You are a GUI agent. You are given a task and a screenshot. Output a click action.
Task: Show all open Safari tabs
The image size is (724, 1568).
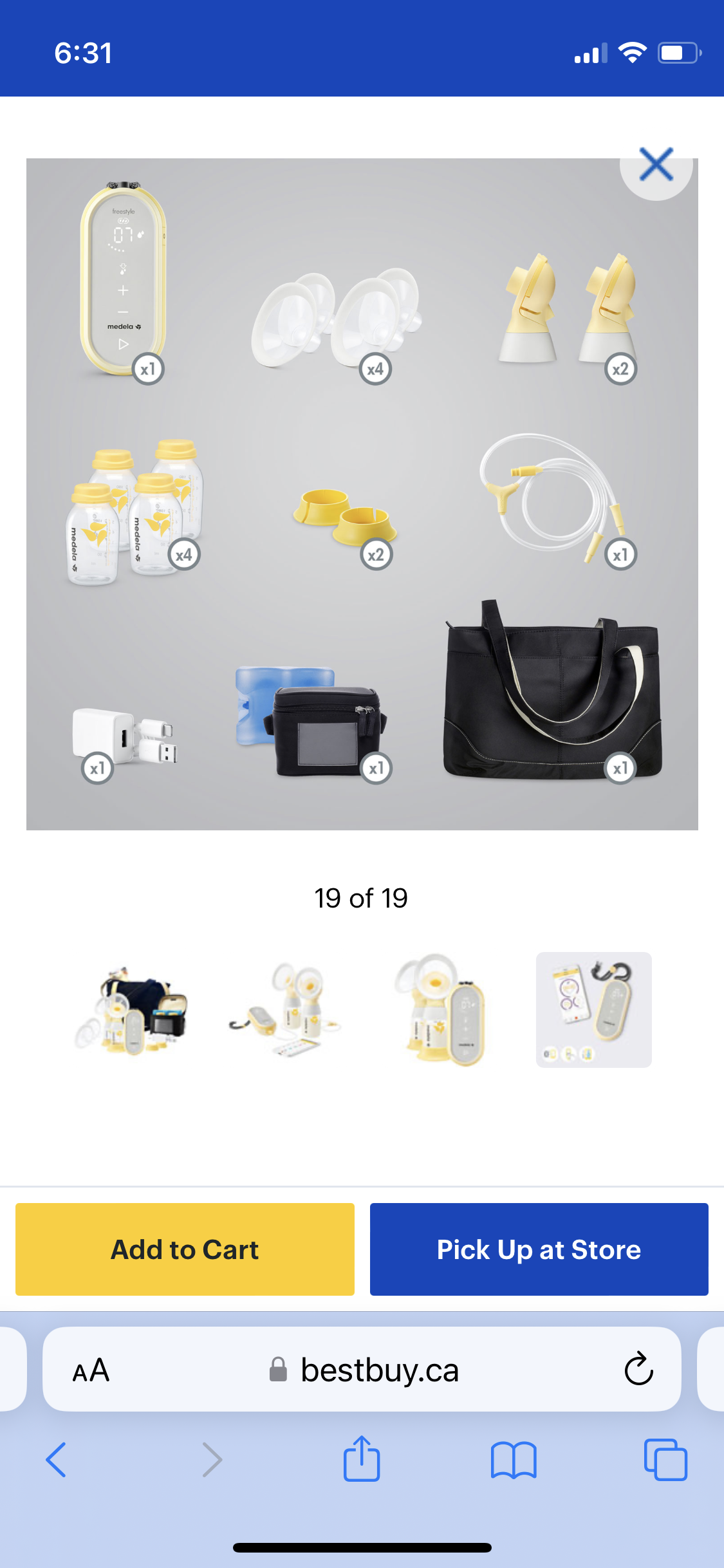click(665, 1459)
